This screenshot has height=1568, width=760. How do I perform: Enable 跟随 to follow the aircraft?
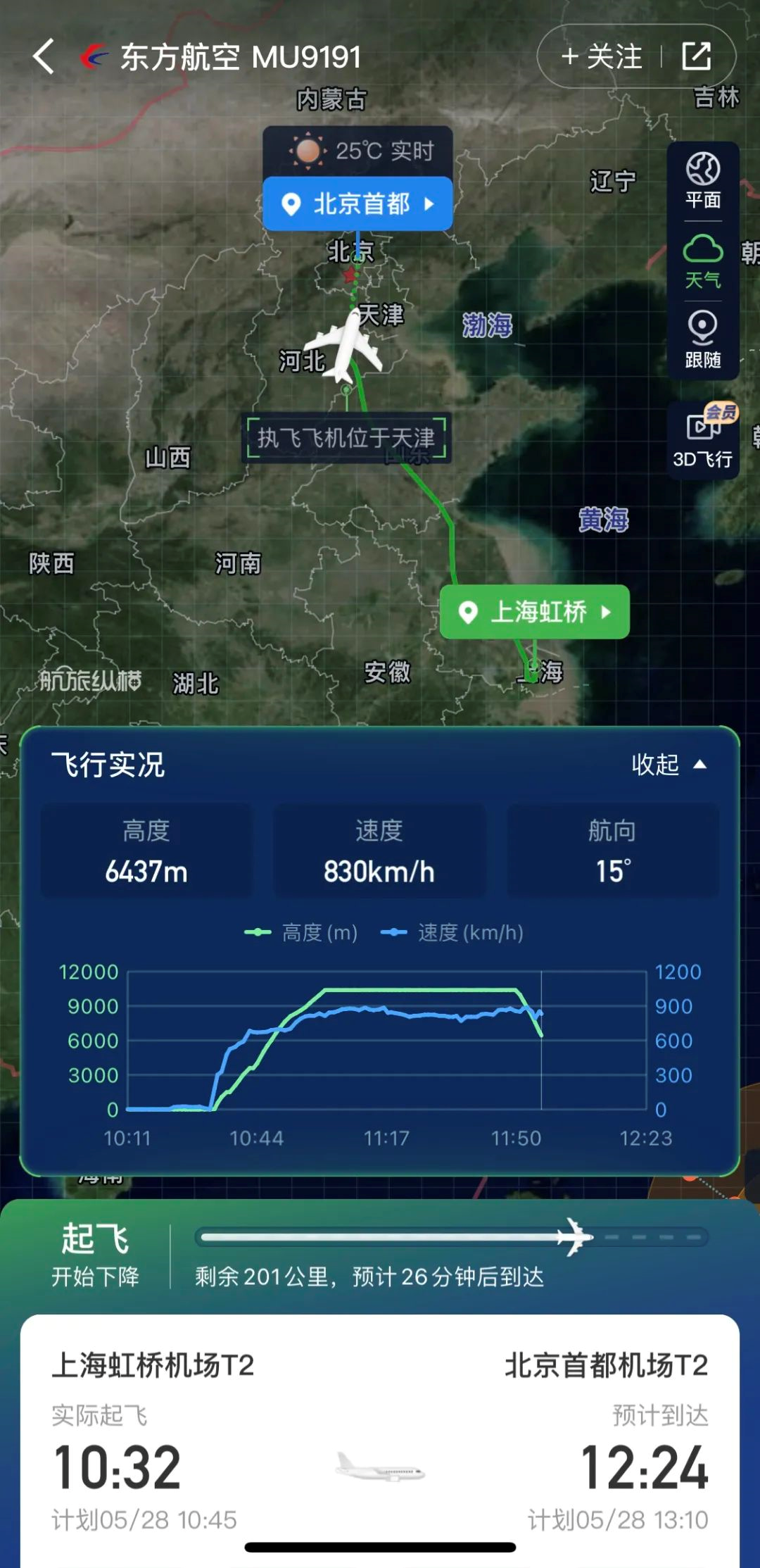click(x=702, y=340)
